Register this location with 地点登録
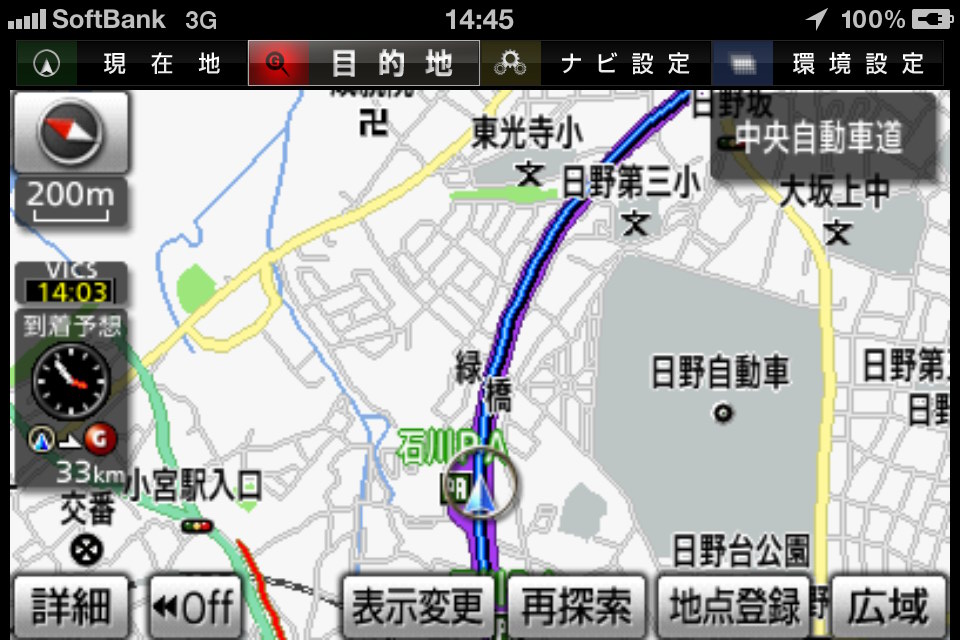This screenshot has width=960, height=640. coord(738,606)
